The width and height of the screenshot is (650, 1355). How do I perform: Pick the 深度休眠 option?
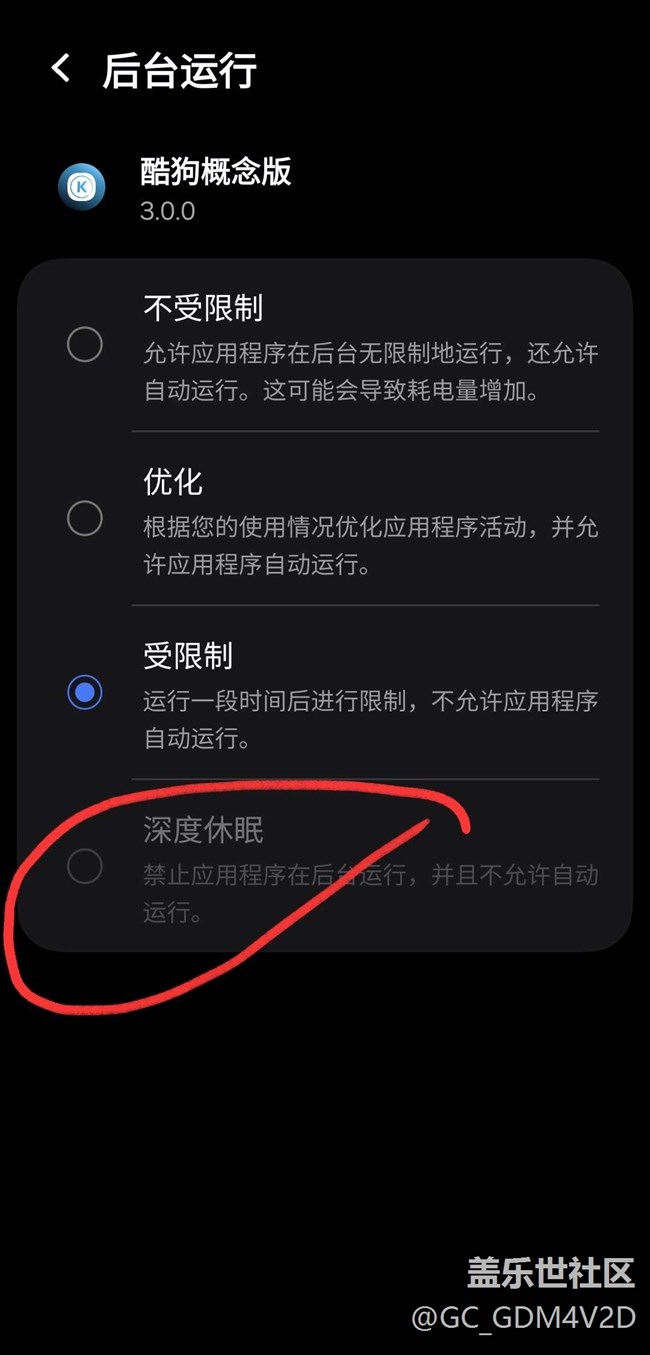click(85, 866)
